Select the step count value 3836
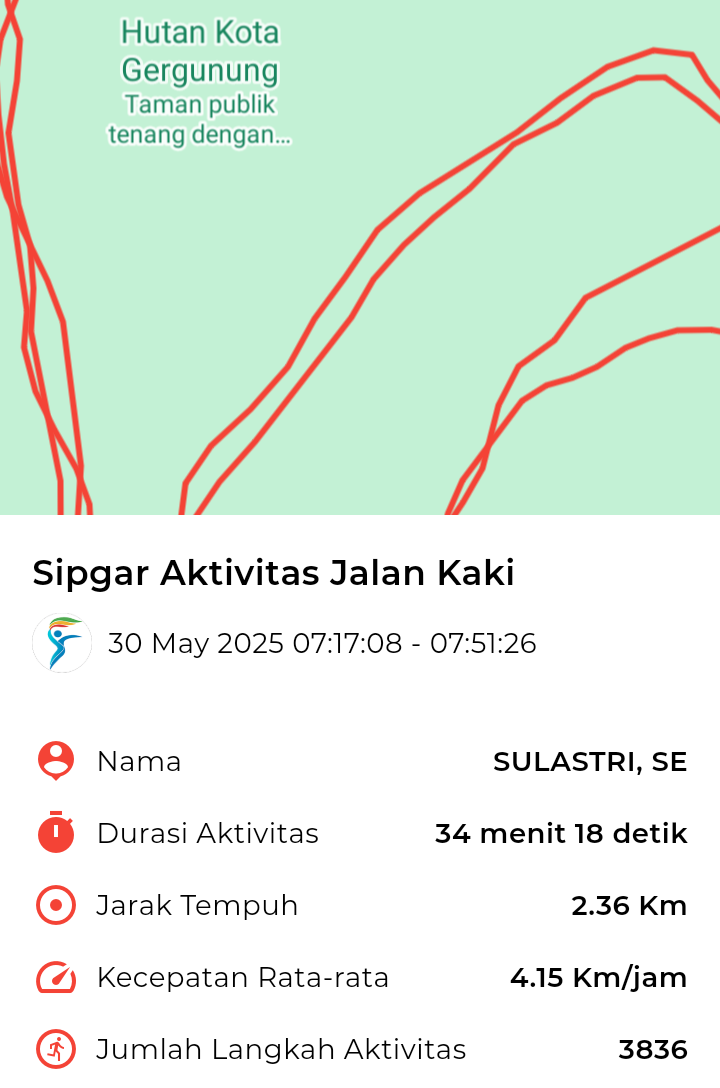Viewport: 720px width, 1088px height. click(652, 1049)
